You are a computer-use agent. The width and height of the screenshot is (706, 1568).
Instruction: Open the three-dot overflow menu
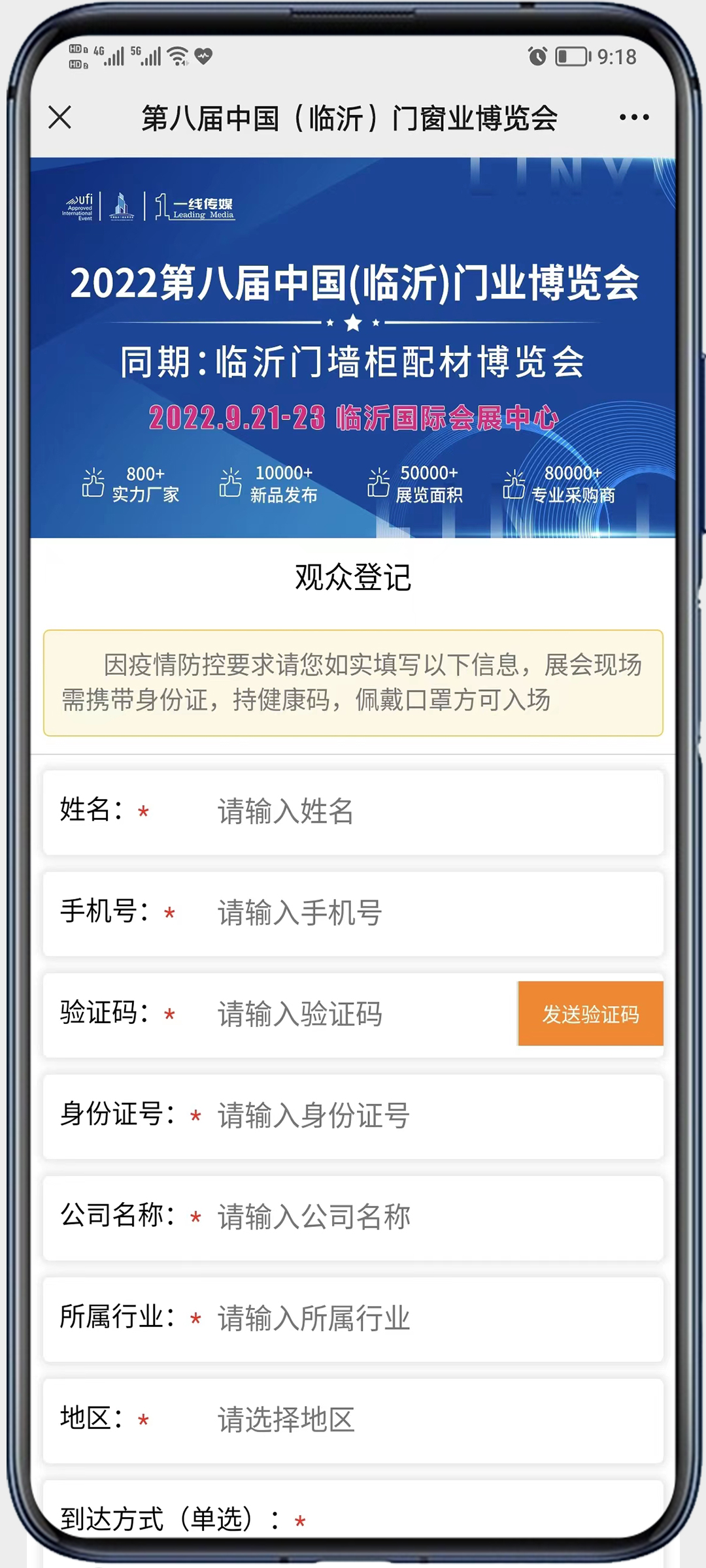tap(633, 118)
